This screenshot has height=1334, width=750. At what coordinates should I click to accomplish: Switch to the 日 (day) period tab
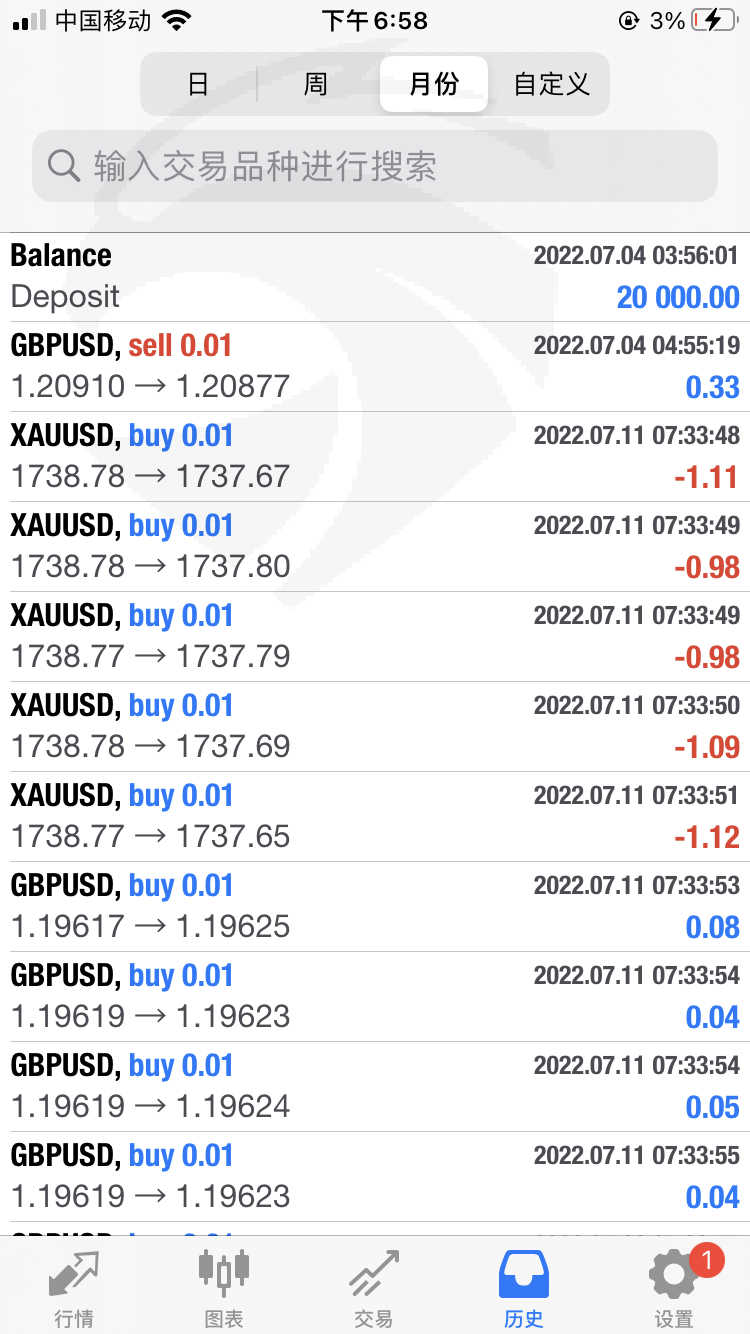(x=199, y=84)
